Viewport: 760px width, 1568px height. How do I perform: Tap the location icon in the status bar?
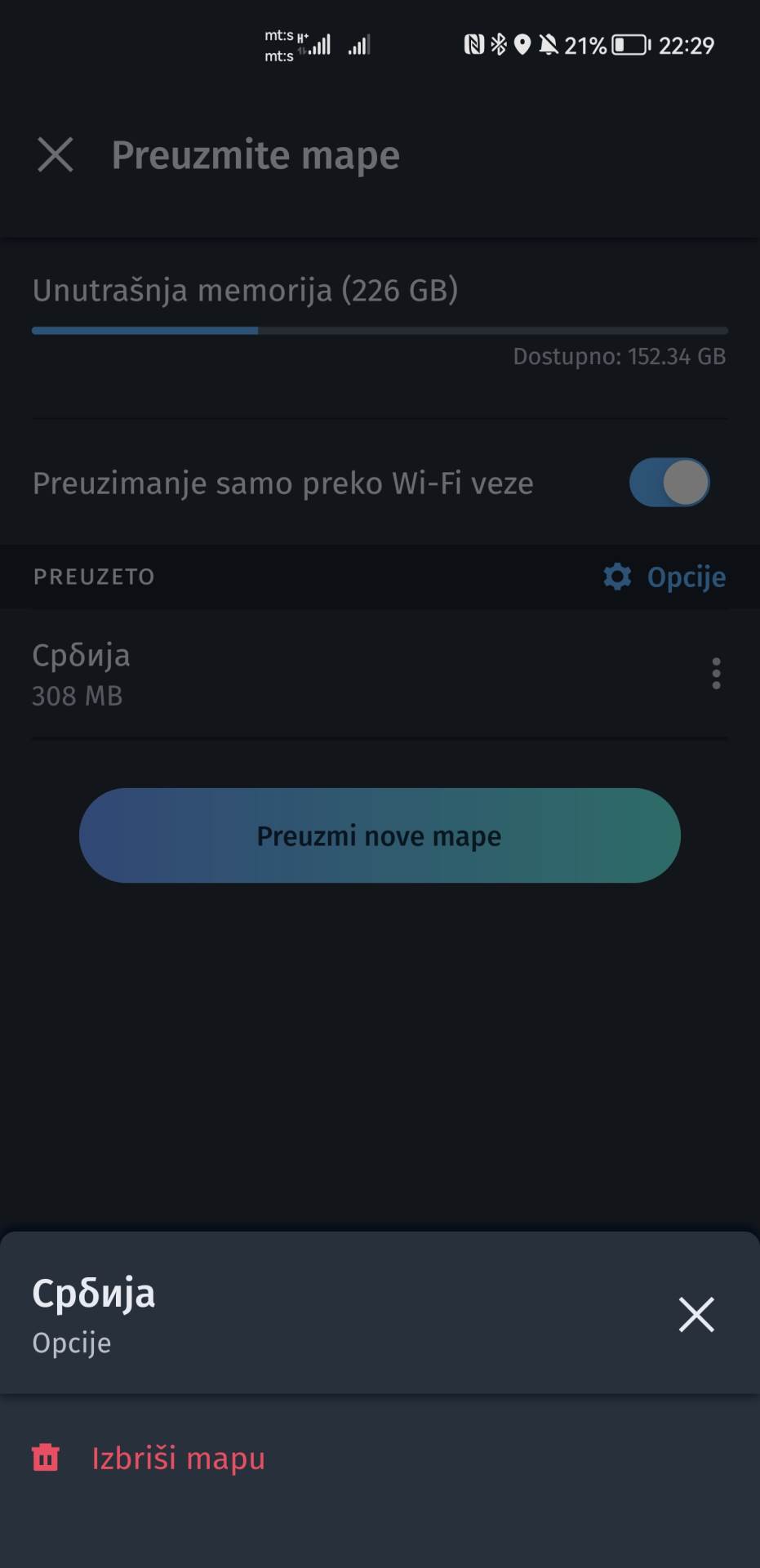point(522,45)
